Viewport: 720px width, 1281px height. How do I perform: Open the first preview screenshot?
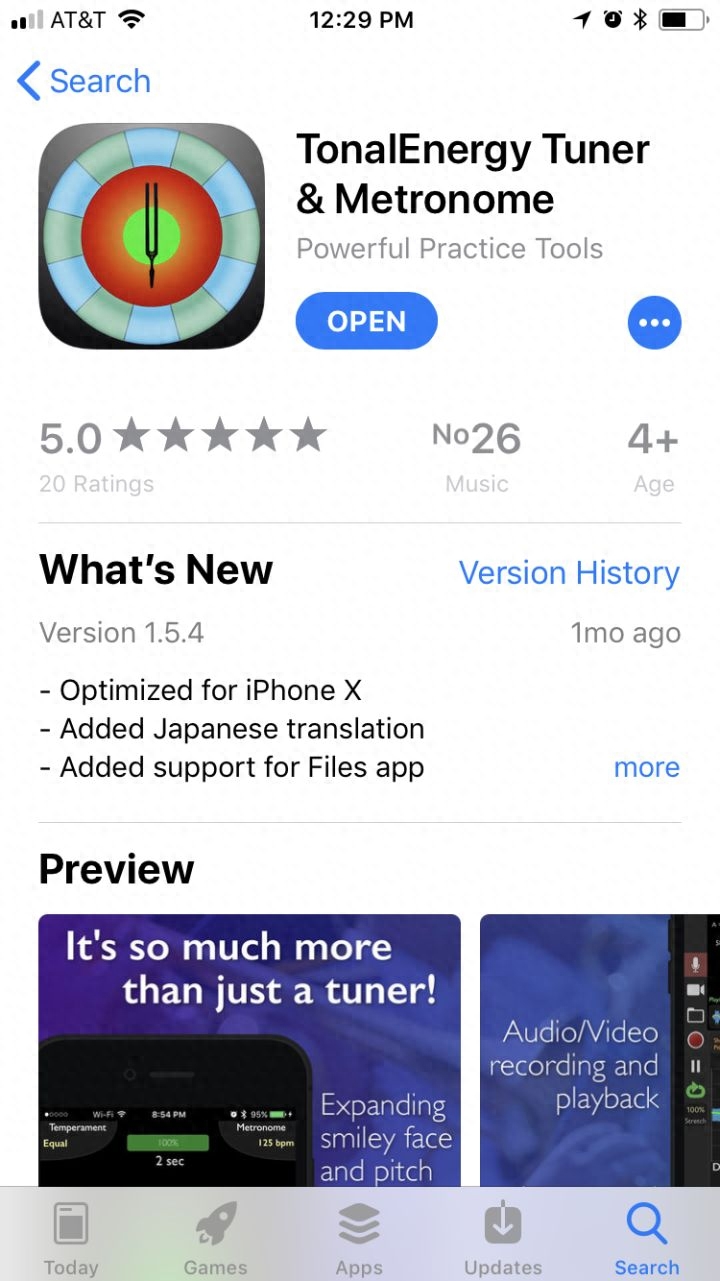point(249,1048)
